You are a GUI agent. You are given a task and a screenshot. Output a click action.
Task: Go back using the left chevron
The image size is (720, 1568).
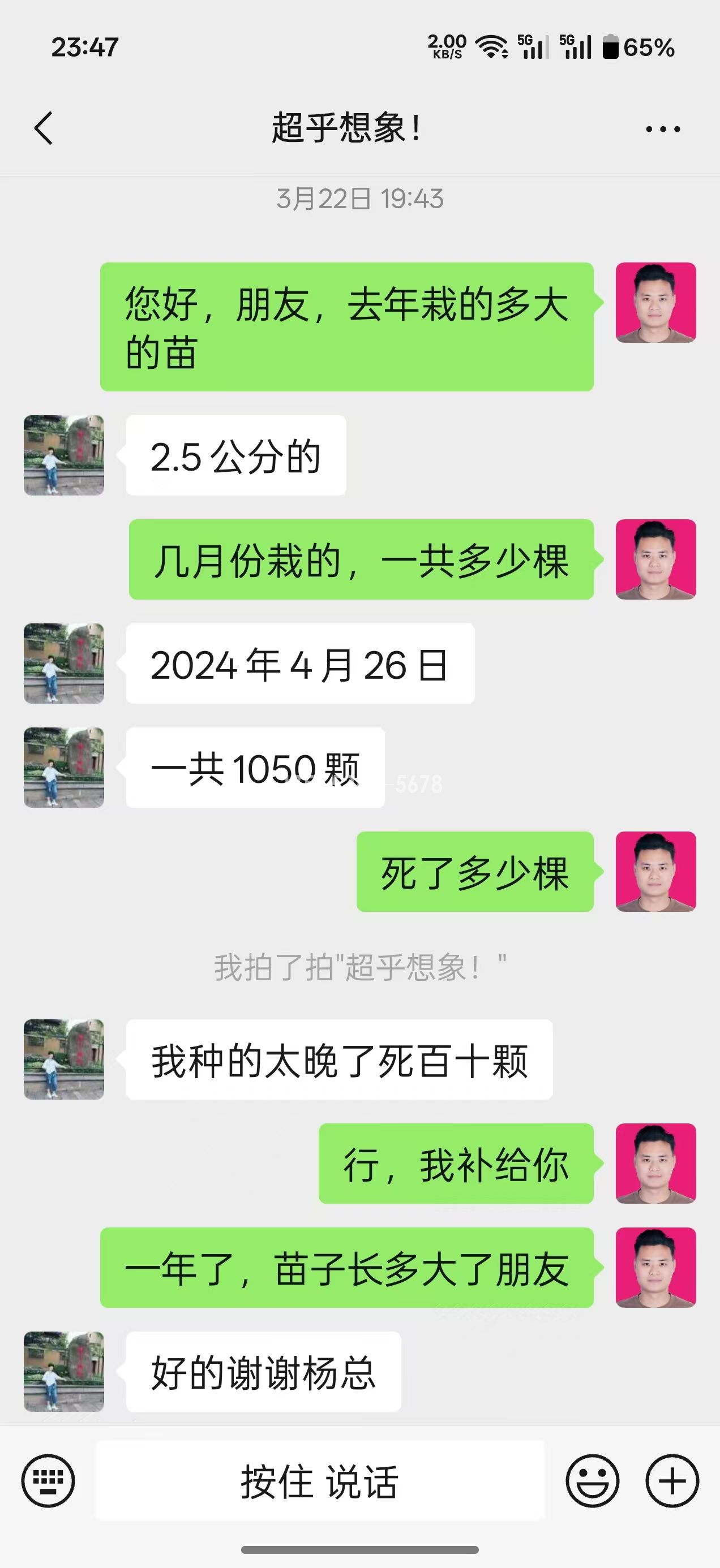coord(44,129)
